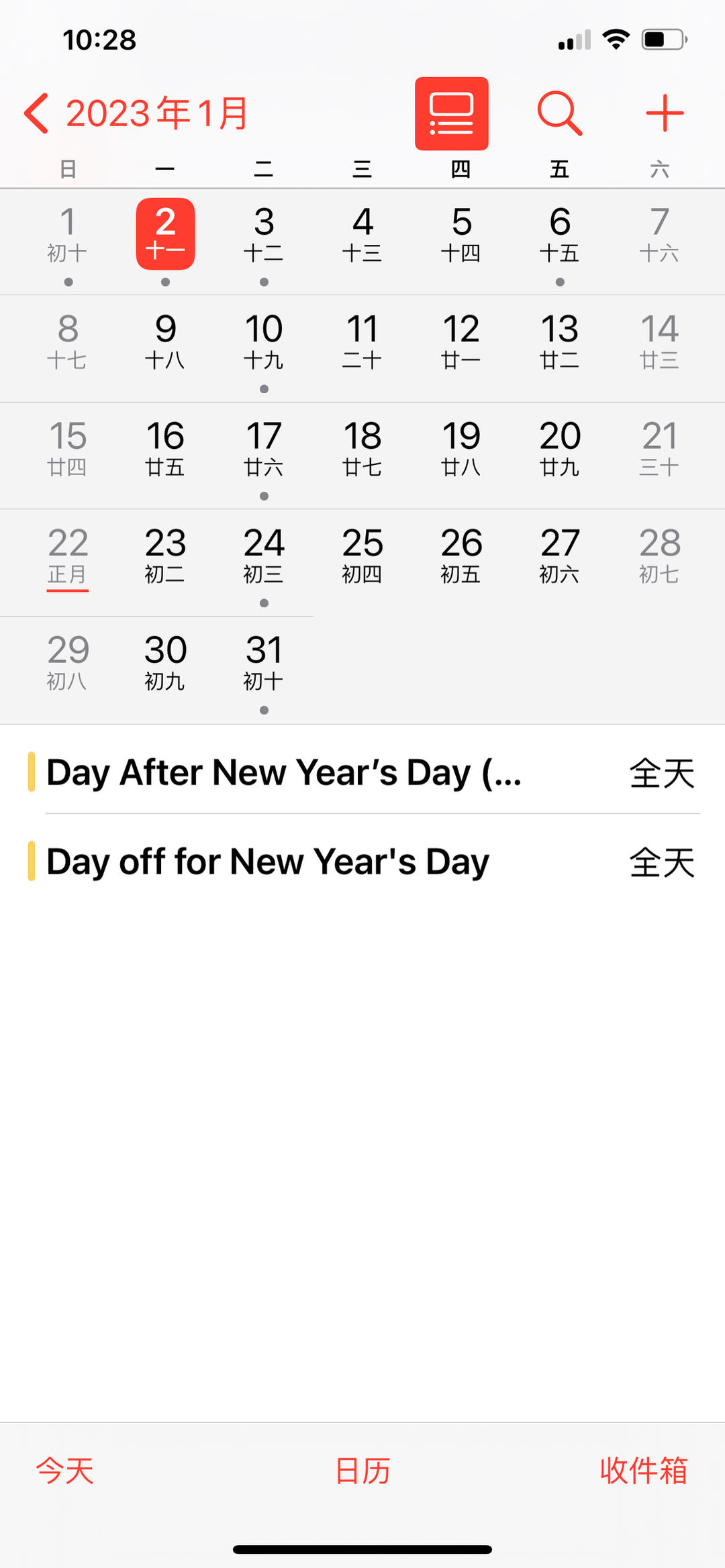The image size is (725, 1568).
Task: Select January 22 on the calendar
Action: 68,556
